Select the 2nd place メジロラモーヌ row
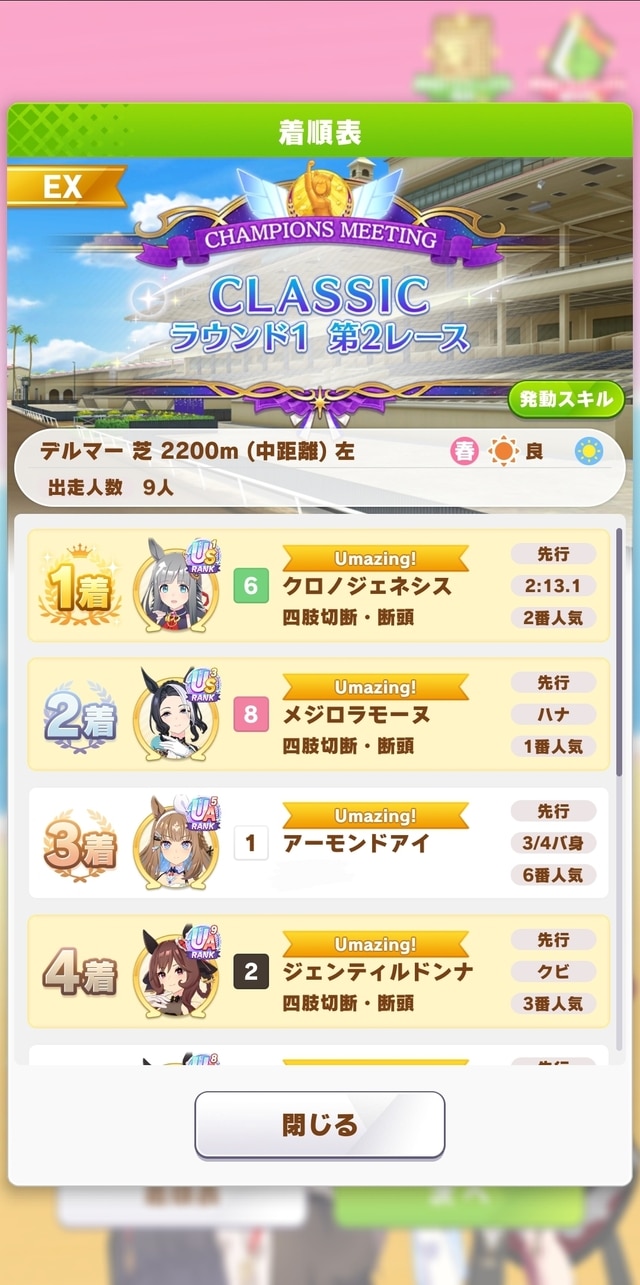640x1285 pixels. pyautogui.click(x=318, y=714)
